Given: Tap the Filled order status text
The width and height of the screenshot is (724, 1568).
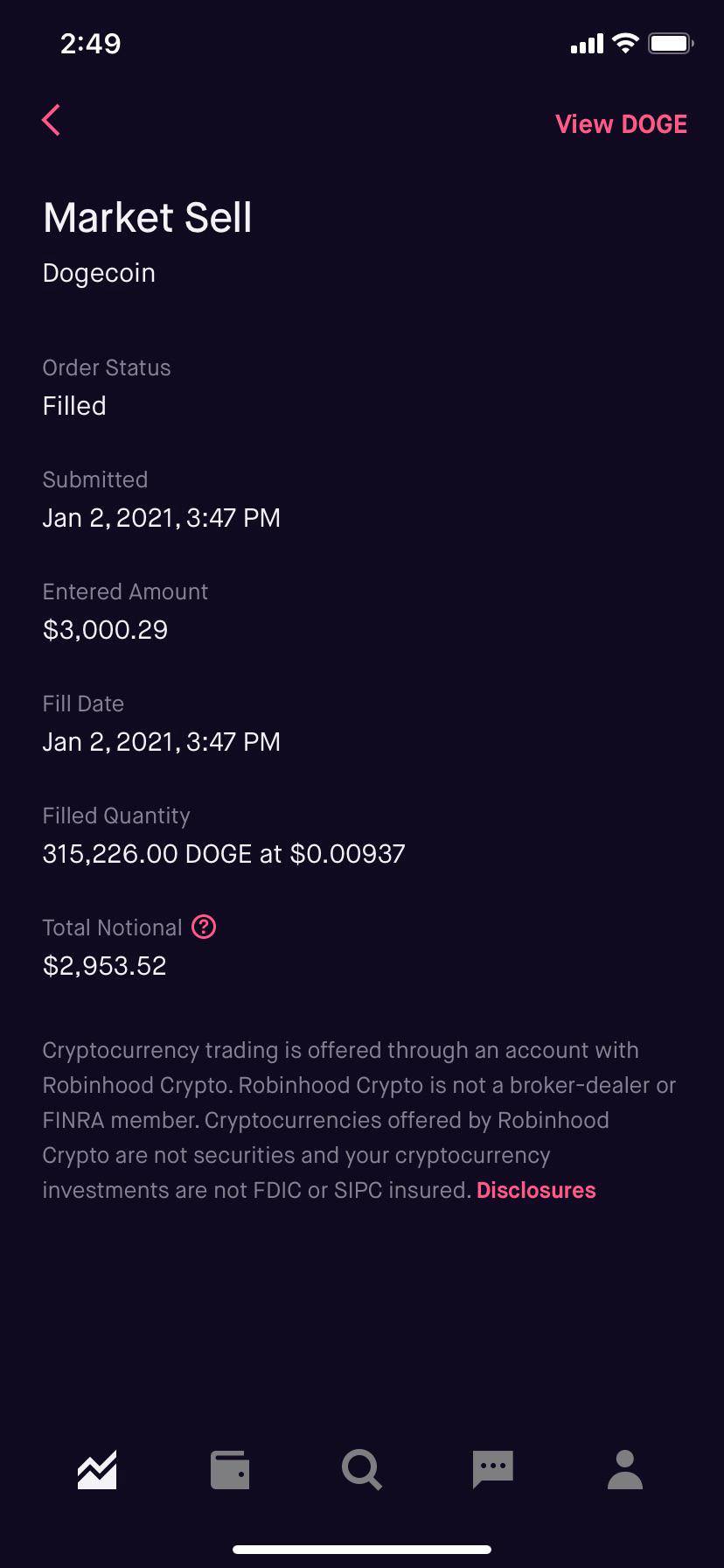Looking at the screenshot, I should (74, 405).
